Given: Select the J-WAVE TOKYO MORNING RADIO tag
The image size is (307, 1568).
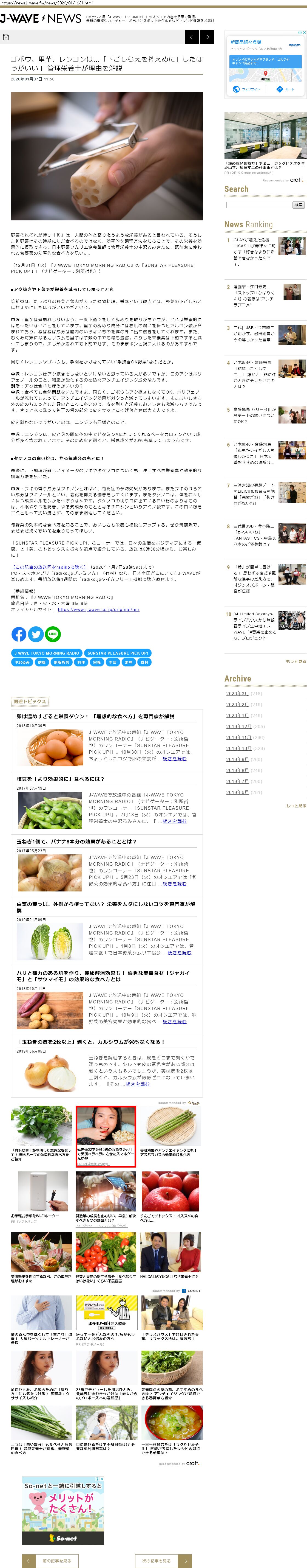Looking at the screenshot, I should coord(47,653).
